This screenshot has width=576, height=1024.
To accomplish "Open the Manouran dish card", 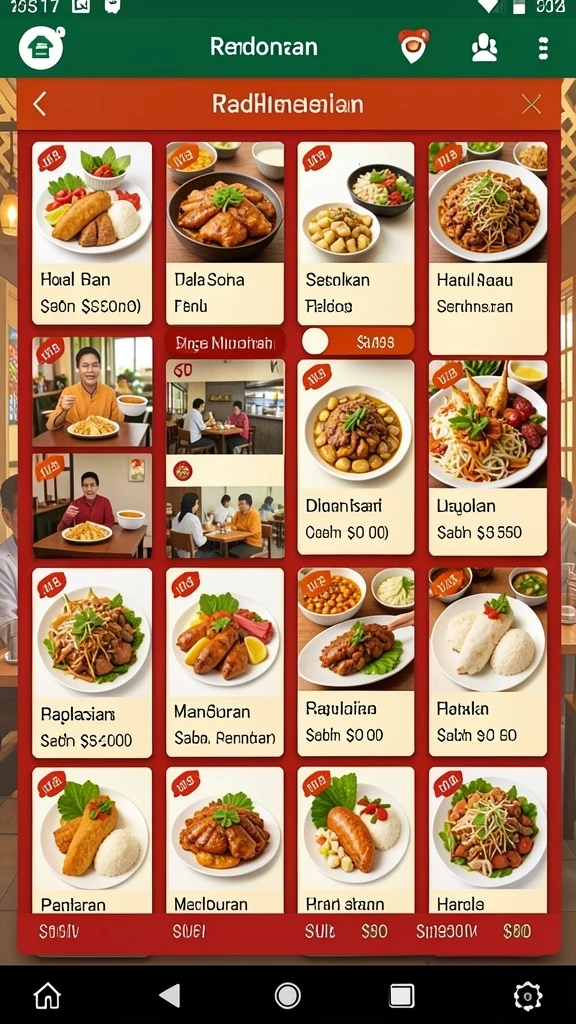I will pos(225,662).
